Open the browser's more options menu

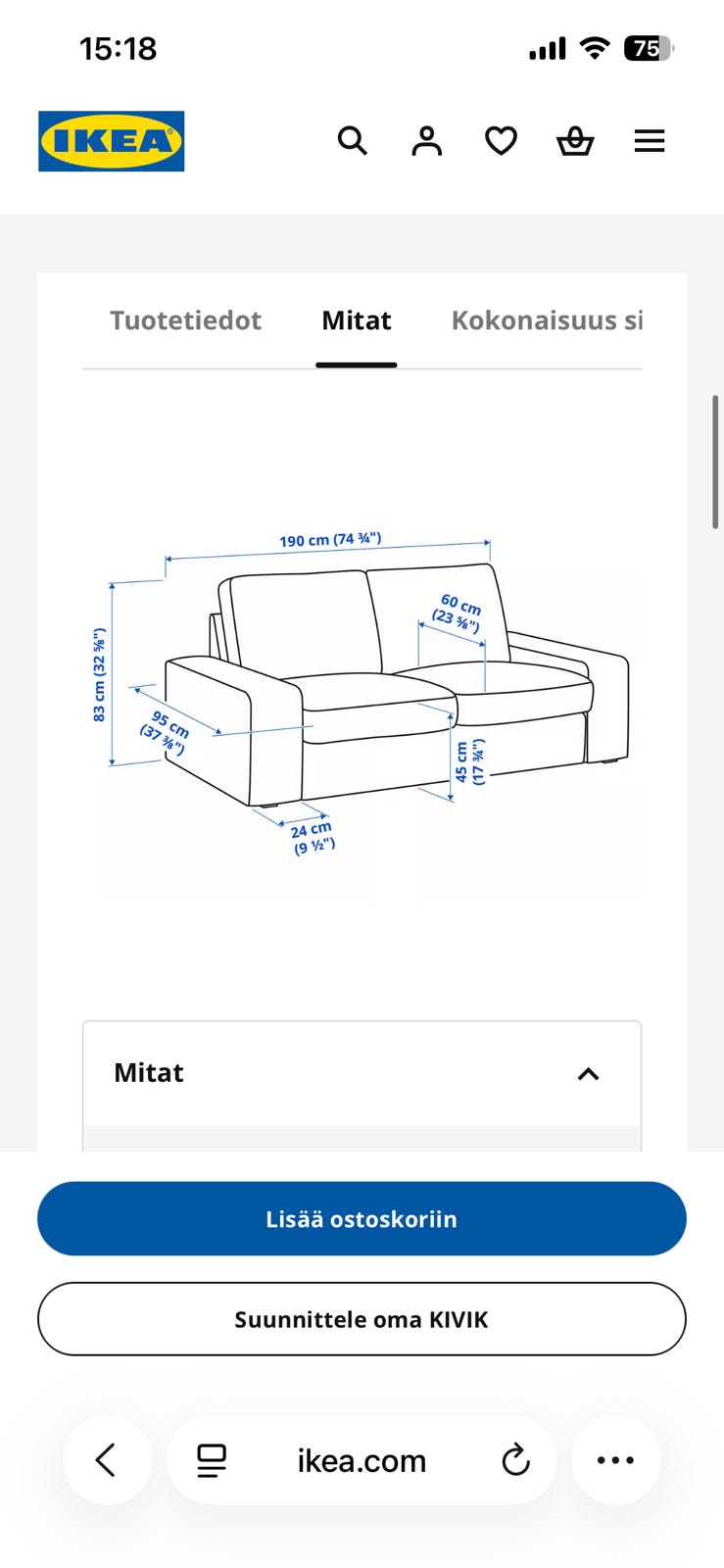coord(615,1460)
